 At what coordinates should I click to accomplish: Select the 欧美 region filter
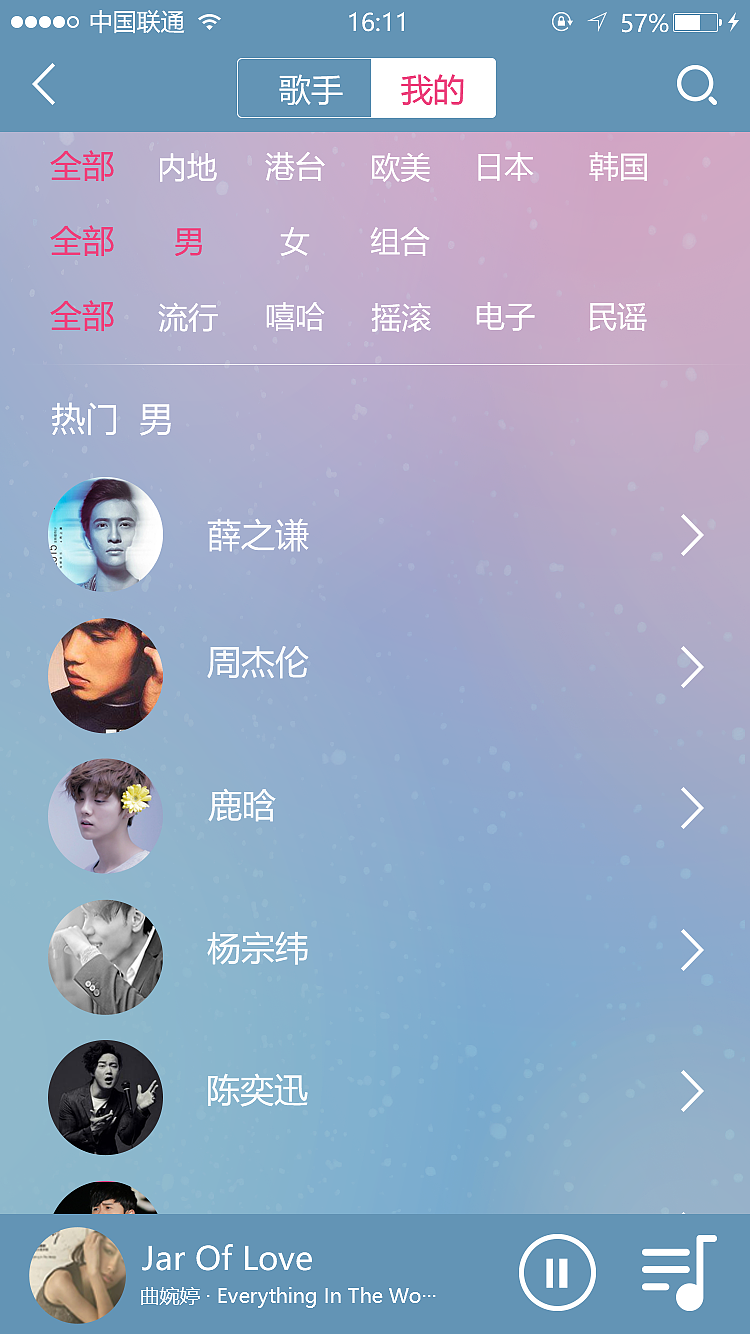[x=400, y=167]
